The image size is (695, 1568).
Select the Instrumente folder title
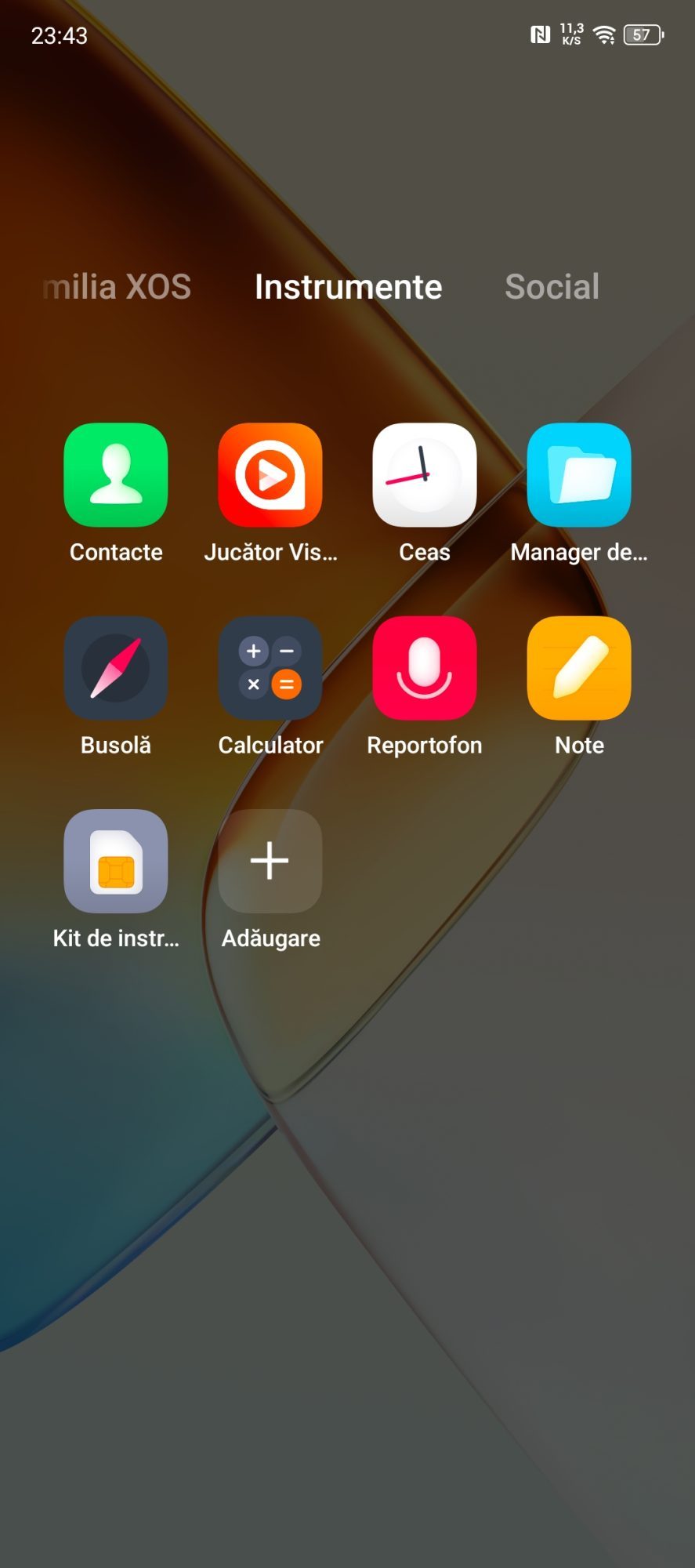(349, 287)
